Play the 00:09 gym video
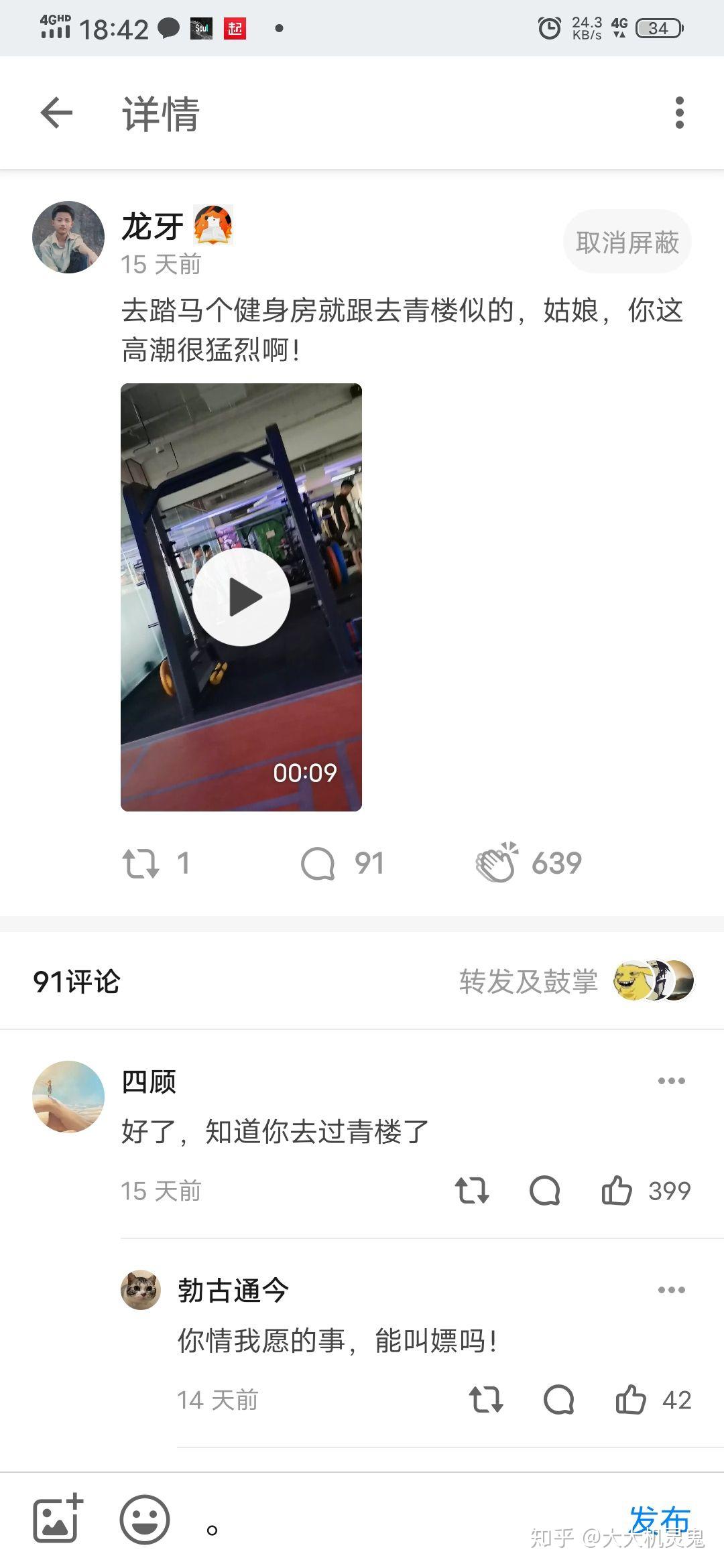The height and width of the screenshot is (1568, 724). point(241,597)
